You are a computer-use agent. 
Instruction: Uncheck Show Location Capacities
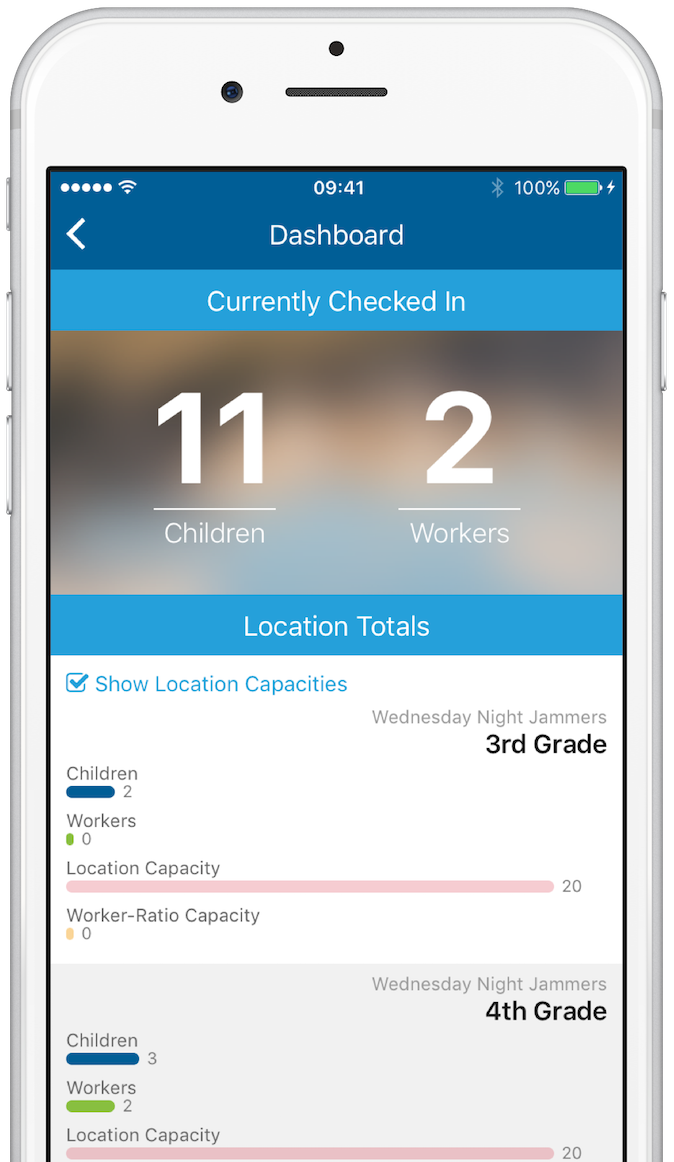tap(77, 683)
